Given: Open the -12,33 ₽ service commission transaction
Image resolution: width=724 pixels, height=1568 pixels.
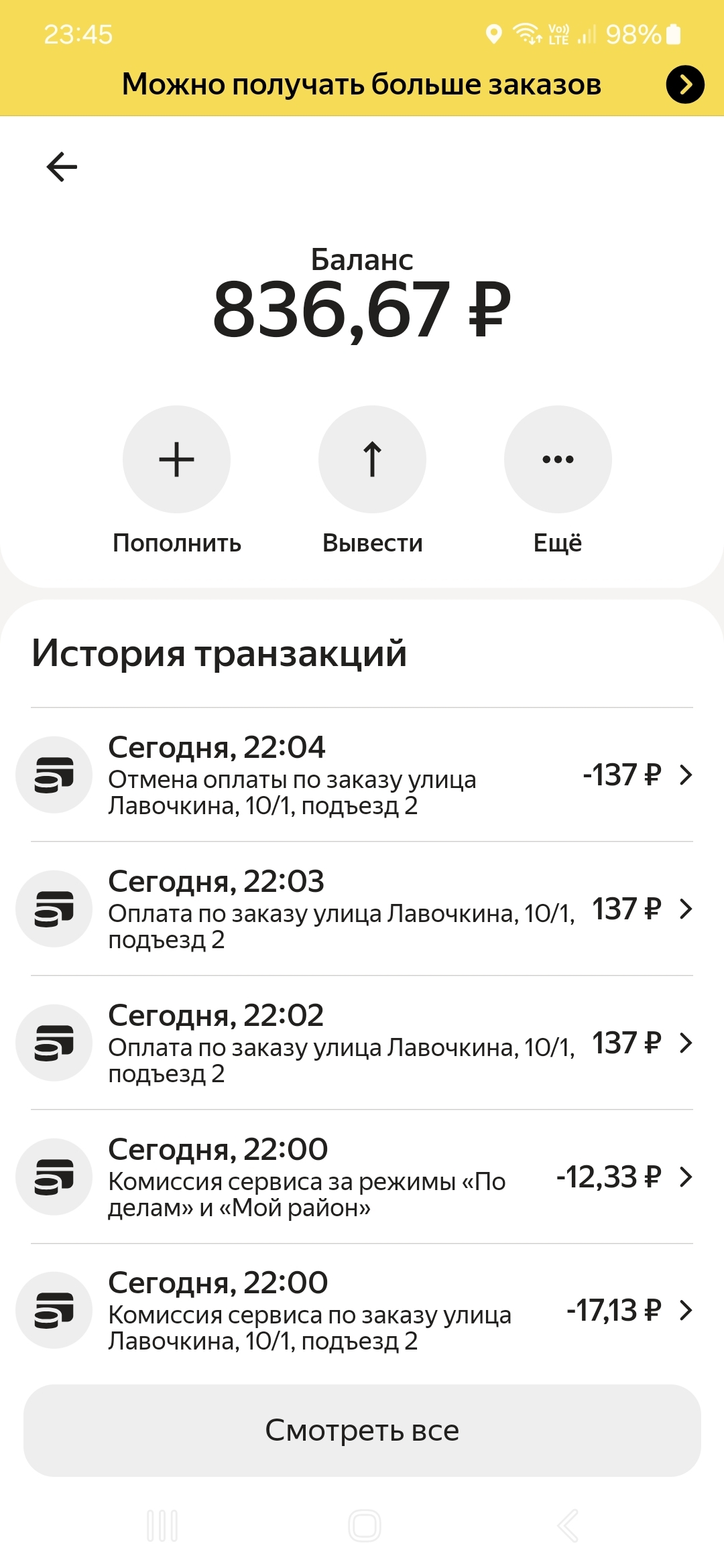Looking at the screenshot, I should click(x=362, y=1177).
